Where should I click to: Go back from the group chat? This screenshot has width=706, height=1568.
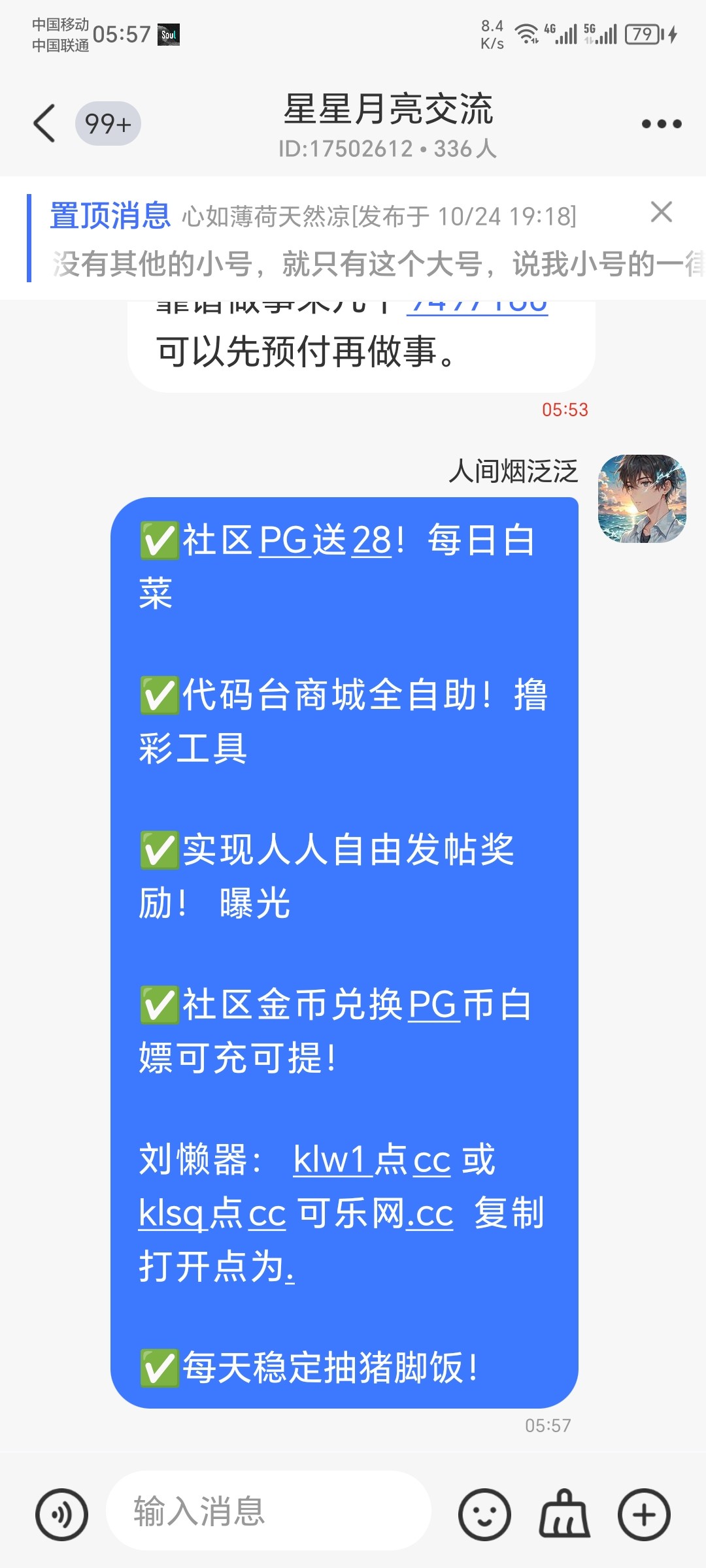coord(44,123)
